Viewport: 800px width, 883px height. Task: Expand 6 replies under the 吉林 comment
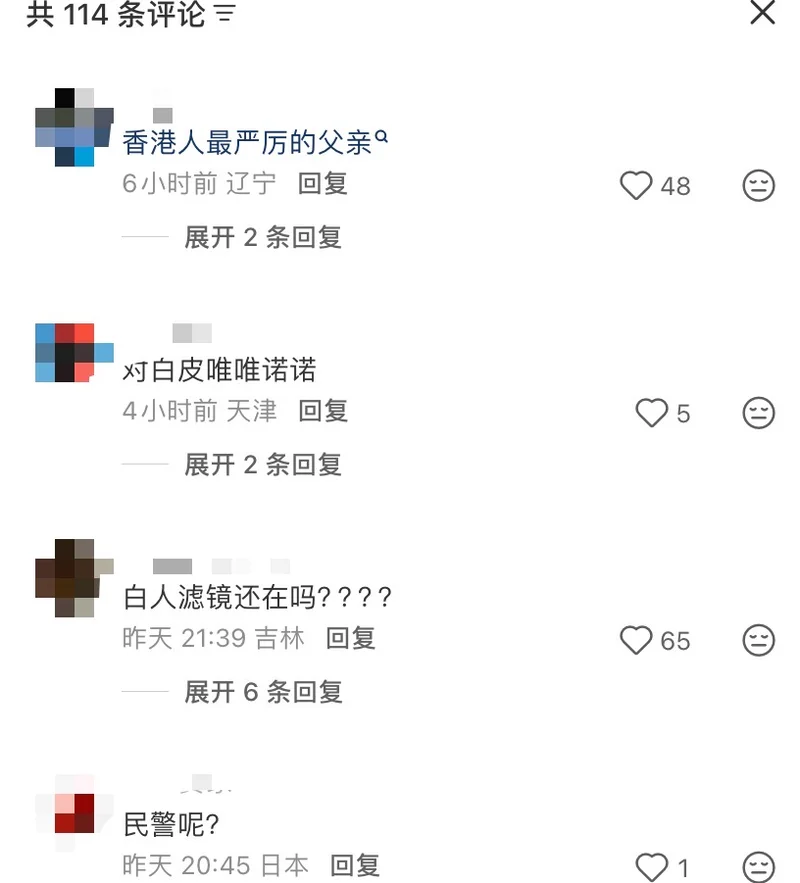click(x=262, y=691)
